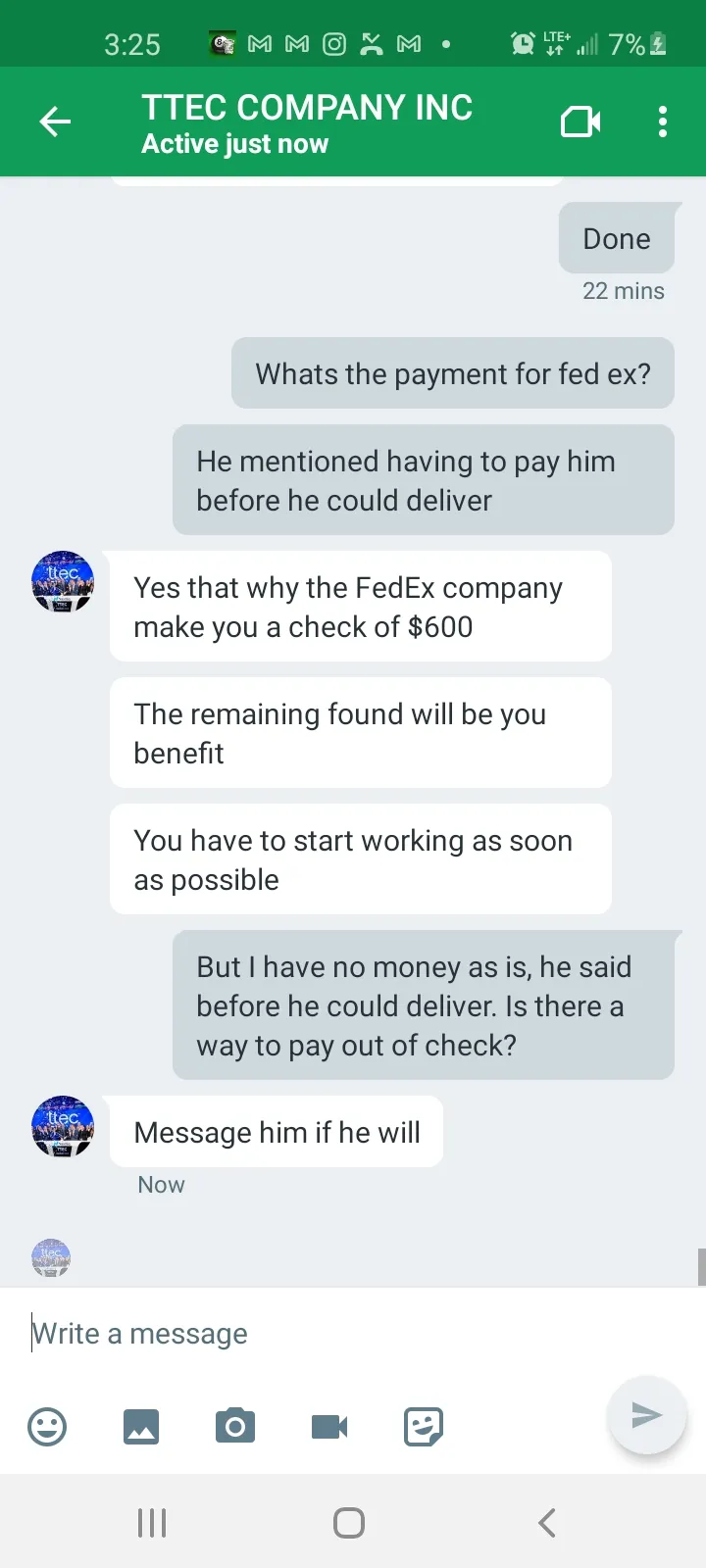The image size is (706, 1568).
Task: Send the message with the arrow button
Action: point(646,1415)
